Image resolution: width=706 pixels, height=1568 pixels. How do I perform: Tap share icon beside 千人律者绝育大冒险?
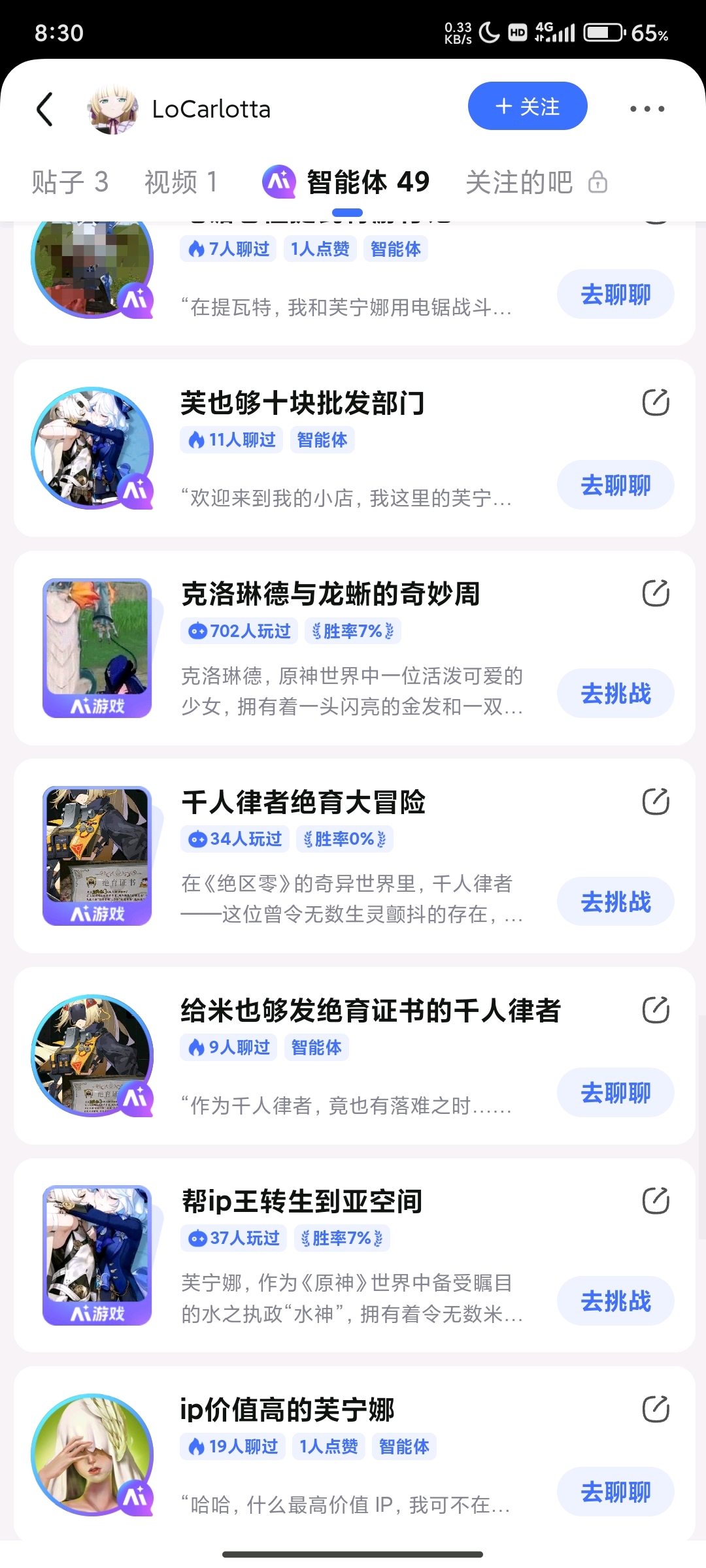tap(655, 802)
